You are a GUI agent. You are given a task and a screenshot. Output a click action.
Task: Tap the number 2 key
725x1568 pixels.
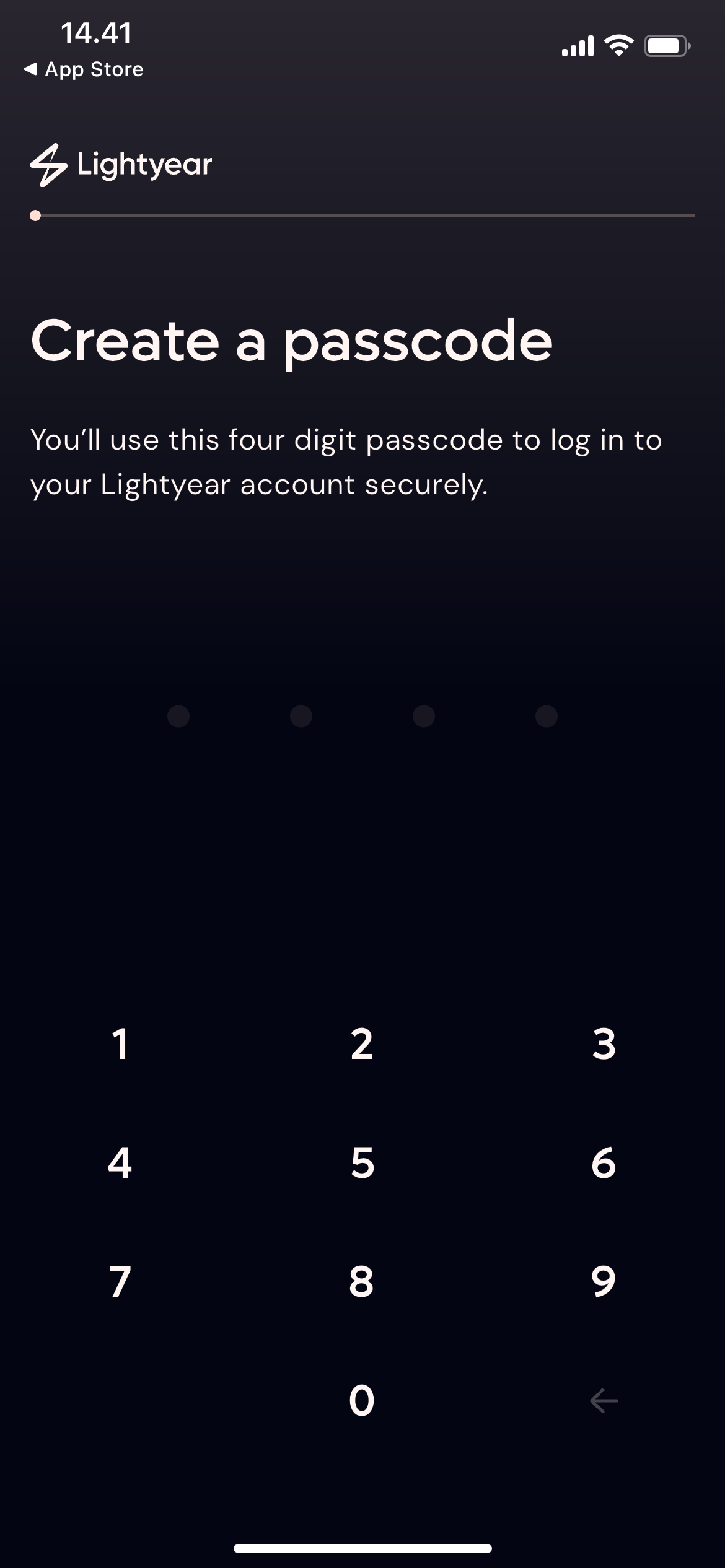pyautogui.click(x=362, y=1044)
